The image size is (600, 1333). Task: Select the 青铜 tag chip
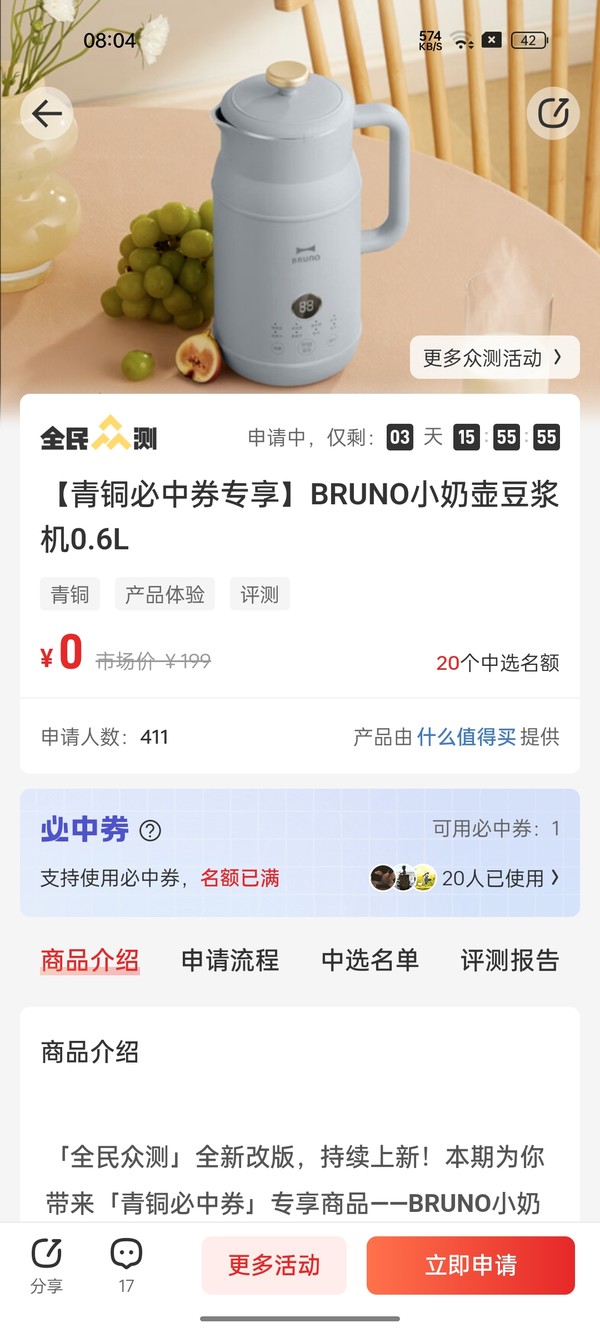pos(70,594)
